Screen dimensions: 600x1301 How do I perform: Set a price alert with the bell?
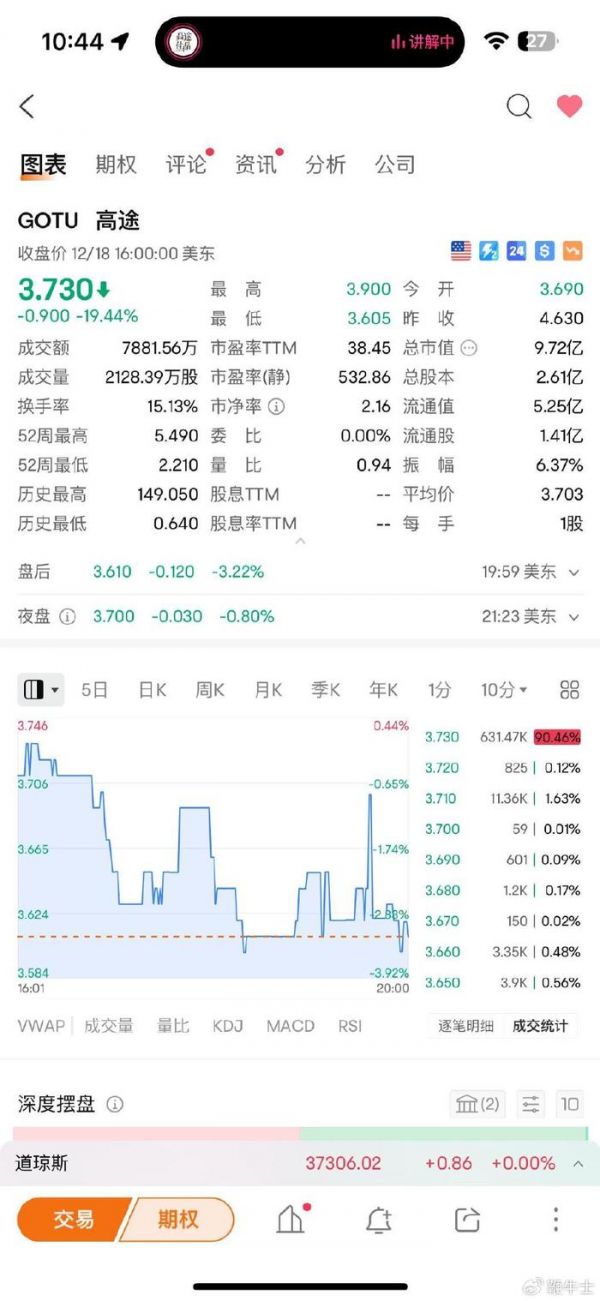coord(378,1219)
